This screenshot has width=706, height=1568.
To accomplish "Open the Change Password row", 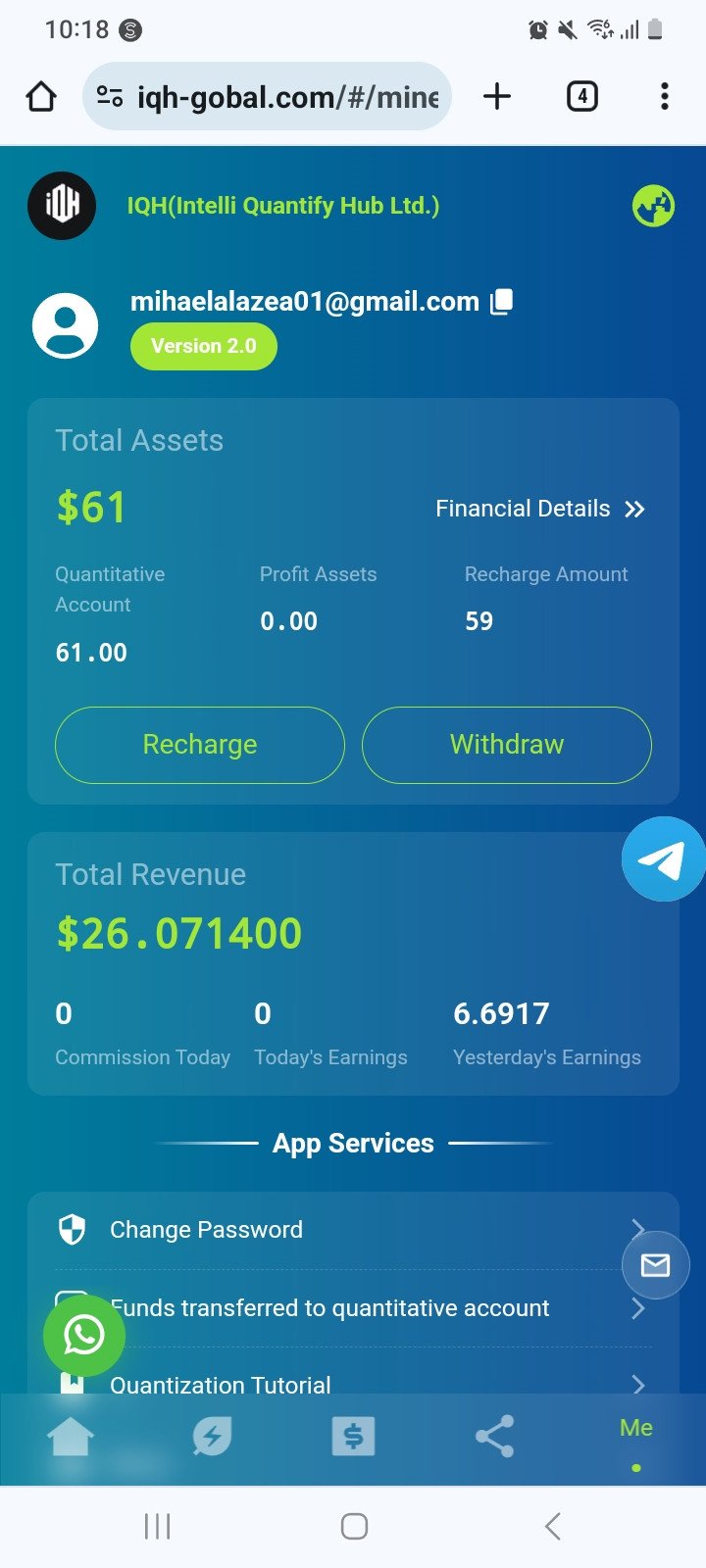I will click(353, 1230).
